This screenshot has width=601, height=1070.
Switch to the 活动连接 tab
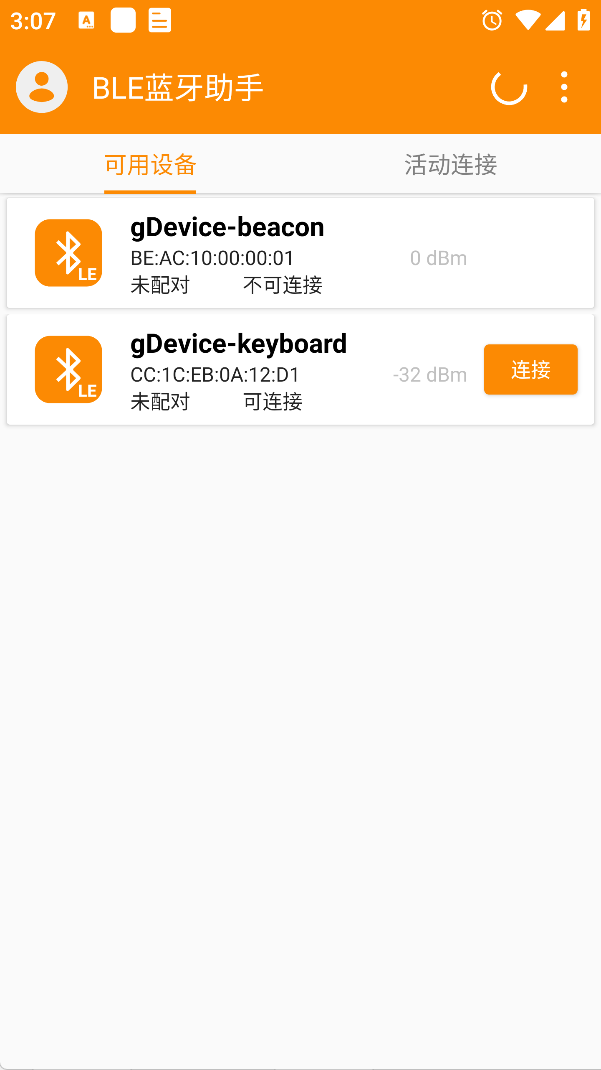[x=450, y=165]
